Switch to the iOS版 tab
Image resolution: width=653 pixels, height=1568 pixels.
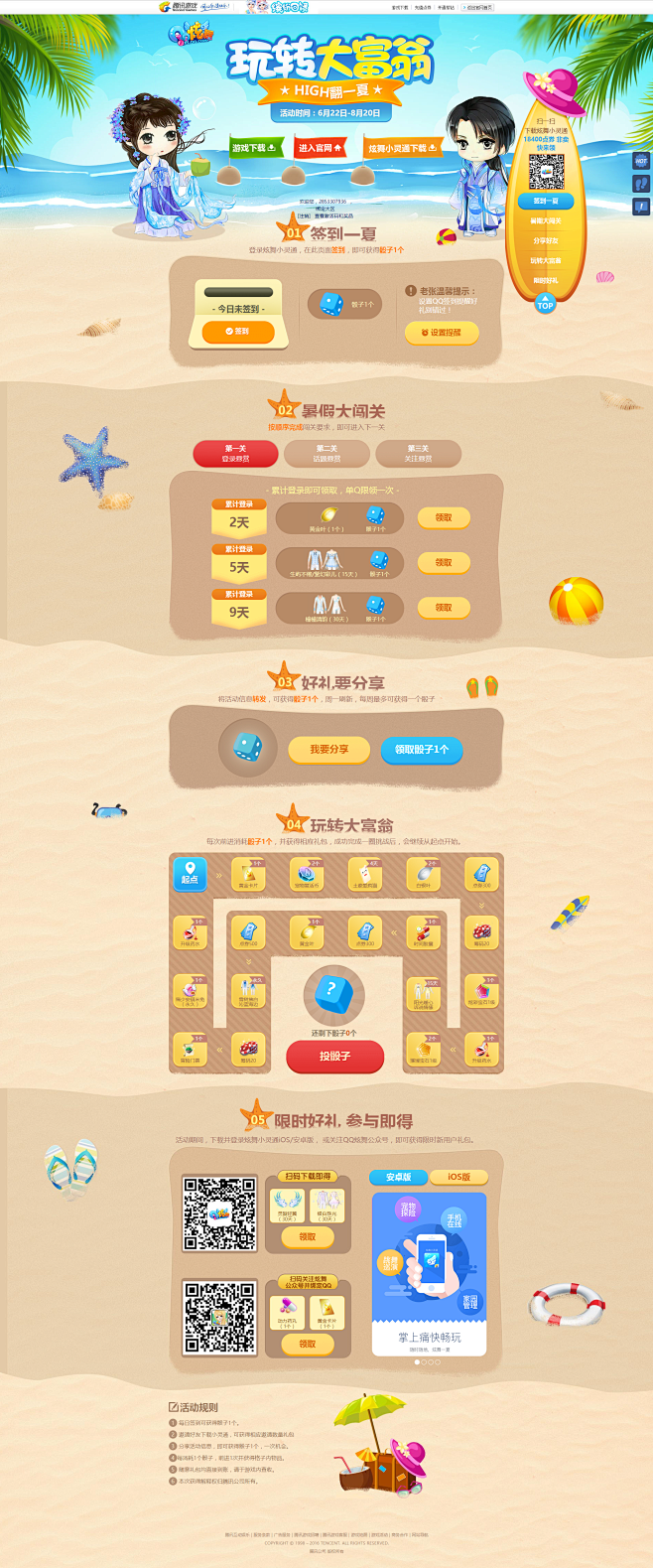458,1177
